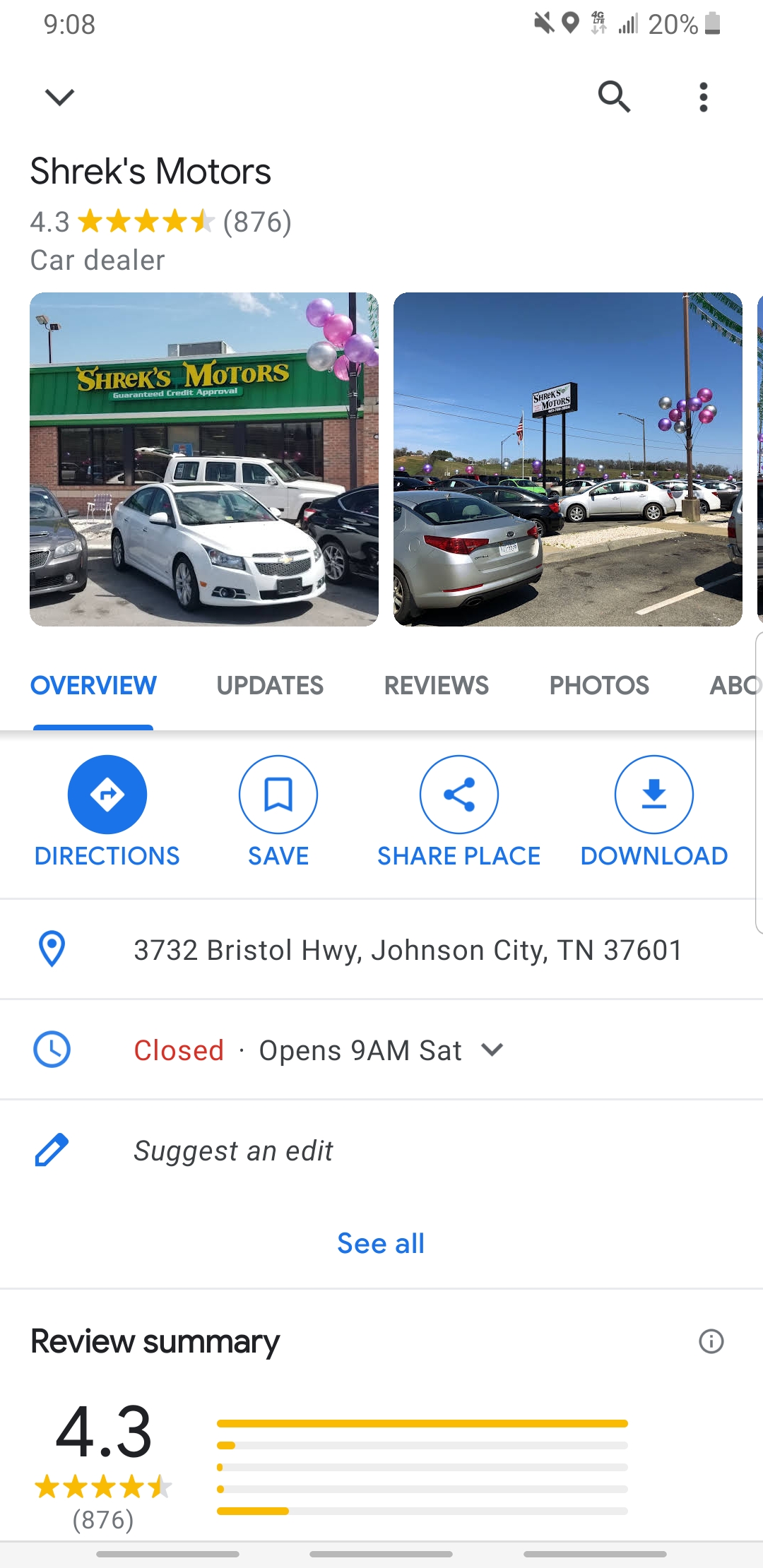Download offline map with the download icon
Viewport: 763px width, 1568px height.
(653, 794)
